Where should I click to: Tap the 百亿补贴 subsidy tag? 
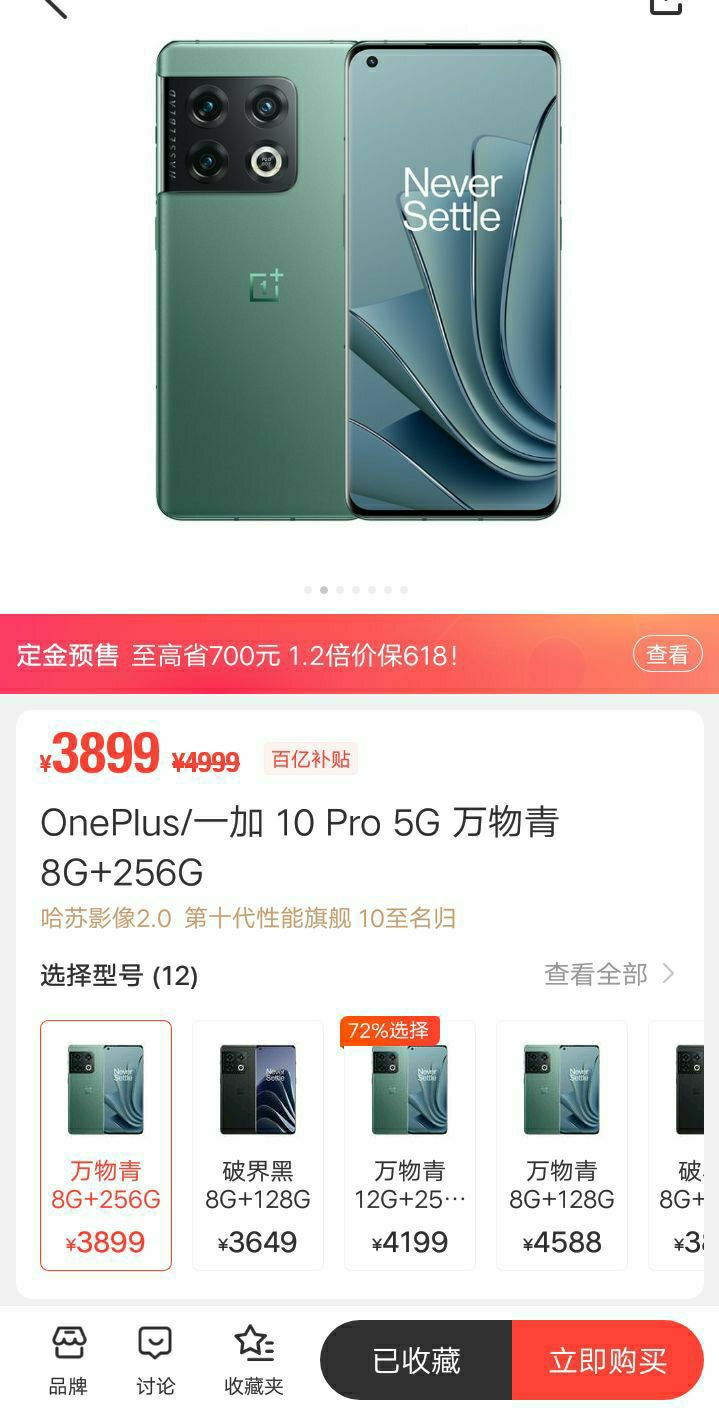(x=311, y=759)
